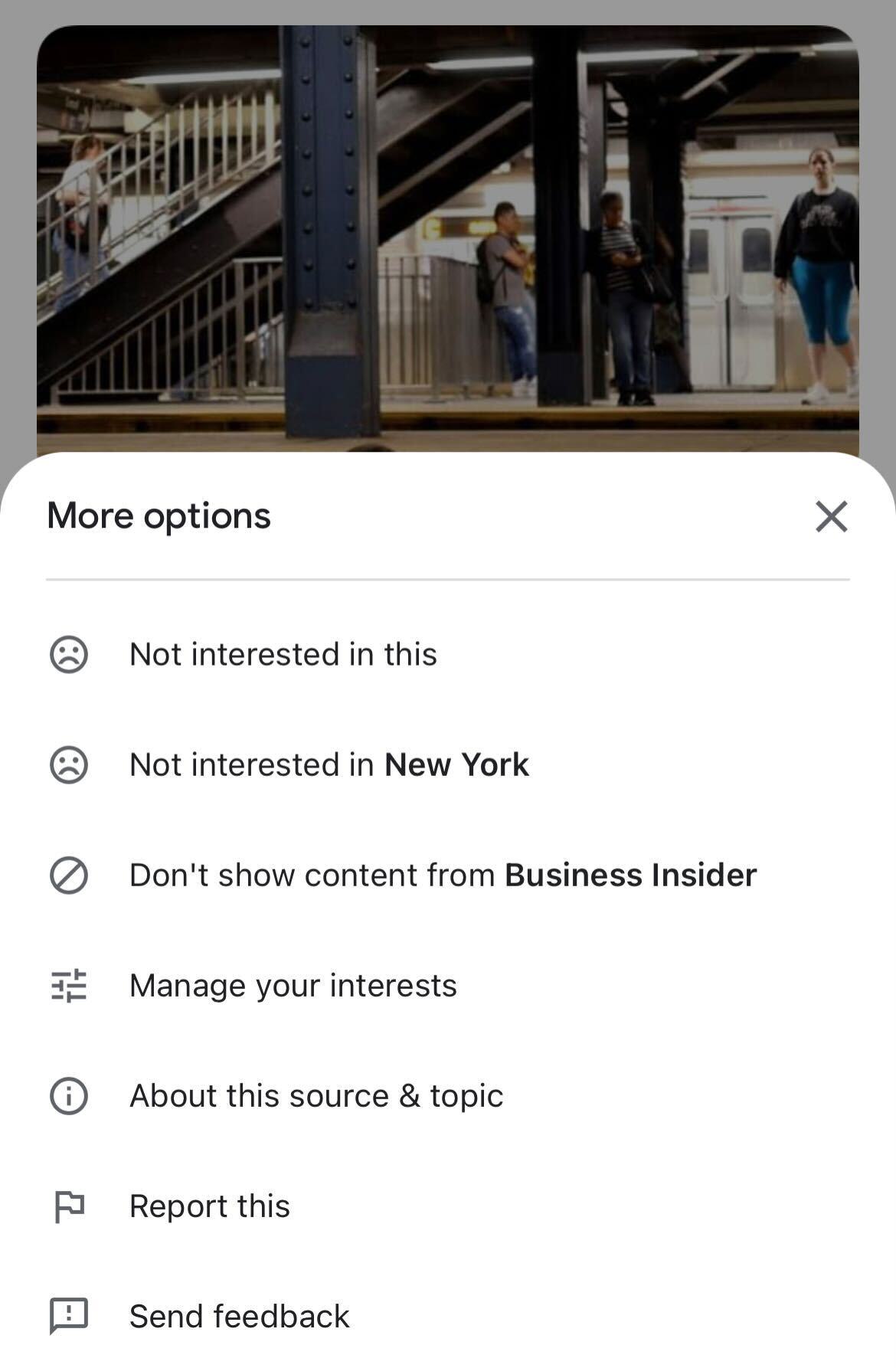The width and height of the screenshot is (896, 1368).
Task: Close the More options sheet
Action: [x=831, y=516]
